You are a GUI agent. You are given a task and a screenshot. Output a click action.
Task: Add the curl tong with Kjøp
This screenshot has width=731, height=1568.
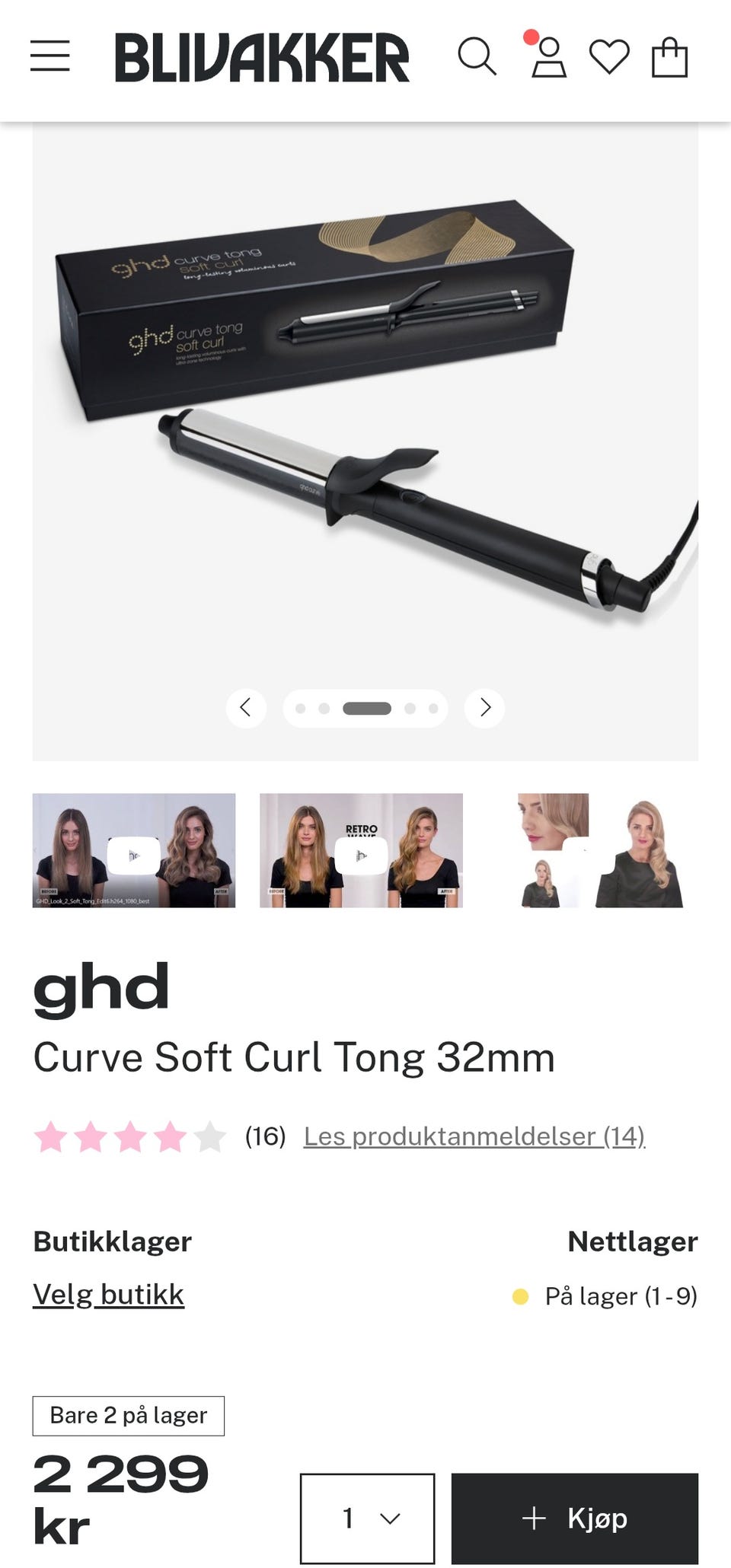574,1519
